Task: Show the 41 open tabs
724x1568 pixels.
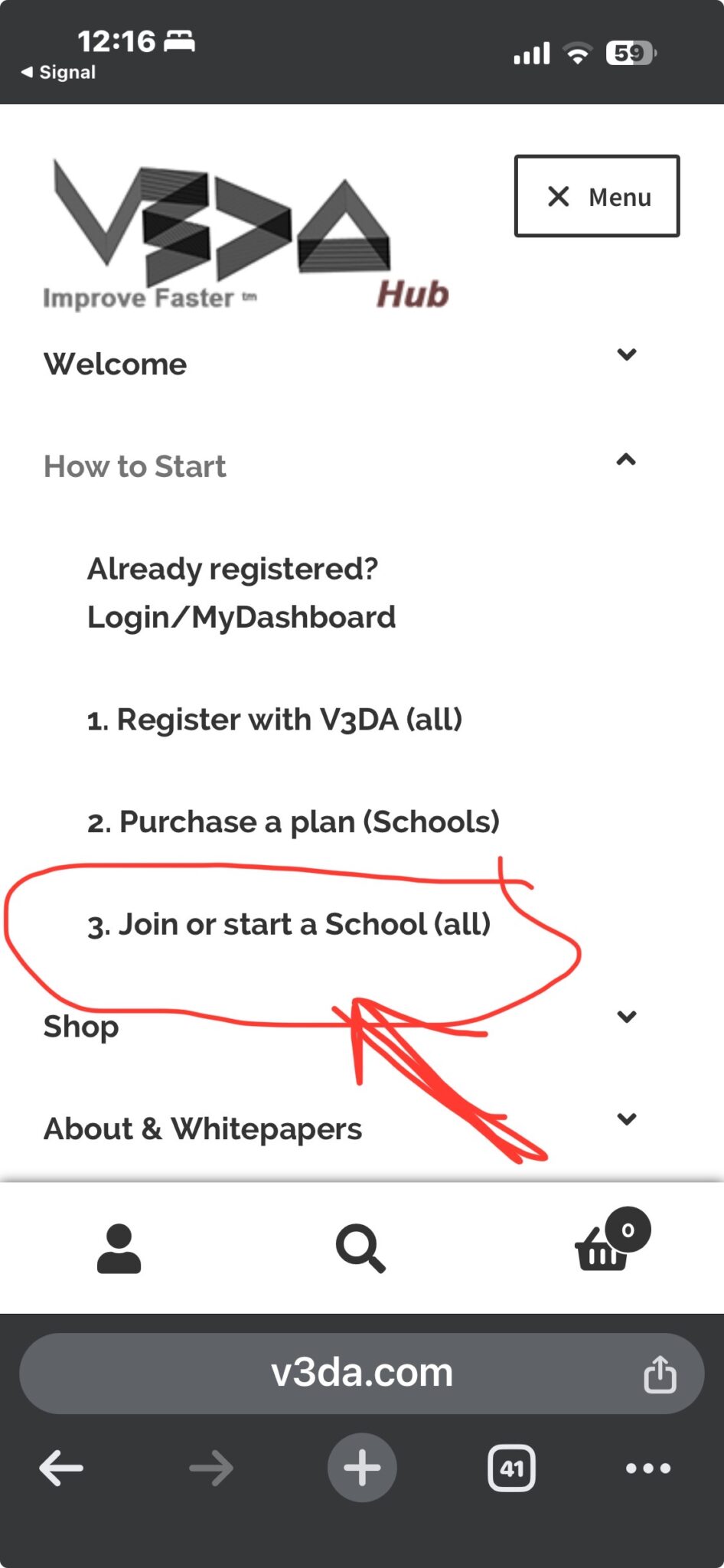Action: pyautogui.click(x=511, y=1468)
